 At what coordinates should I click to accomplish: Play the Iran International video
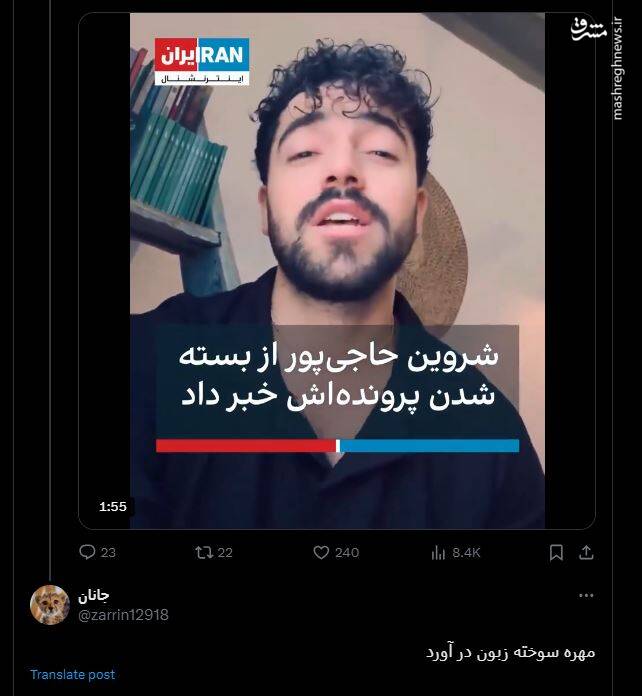[337, 270]
